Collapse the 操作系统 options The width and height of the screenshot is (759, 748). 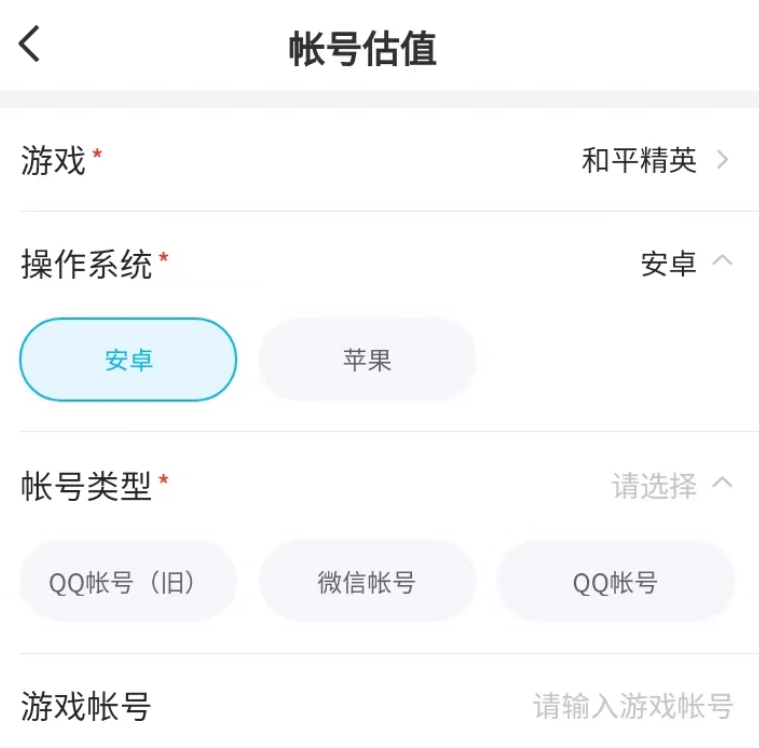tap(722, 262)
